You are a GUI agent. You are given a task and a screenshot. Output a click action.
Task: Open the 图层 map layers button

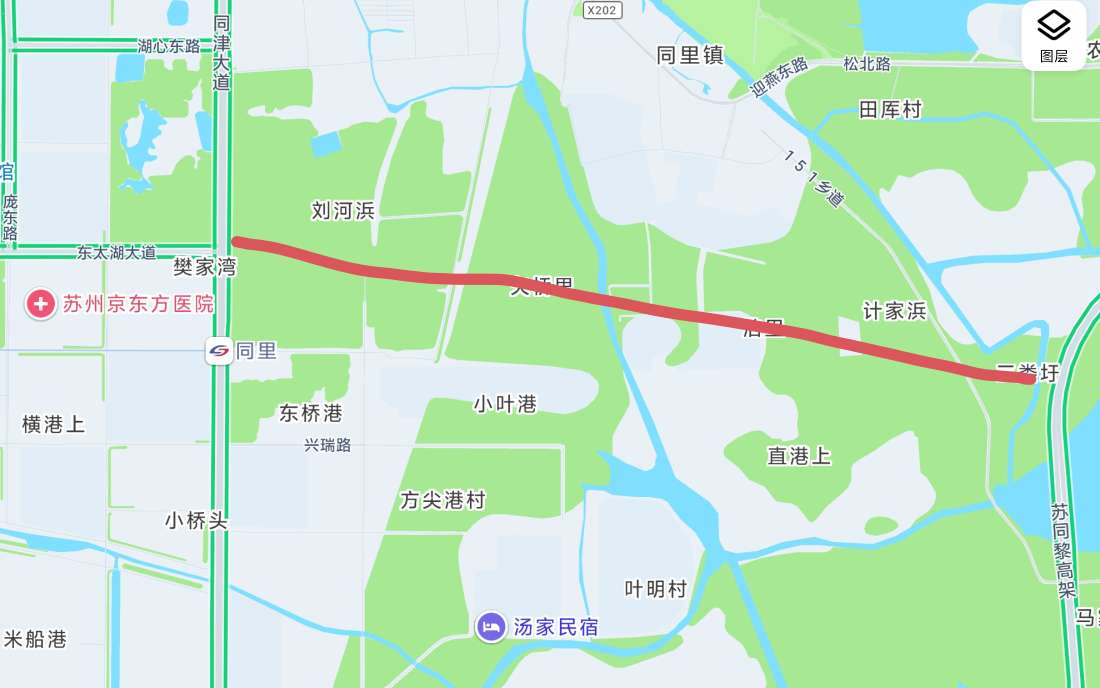(x=1053, y=35)
